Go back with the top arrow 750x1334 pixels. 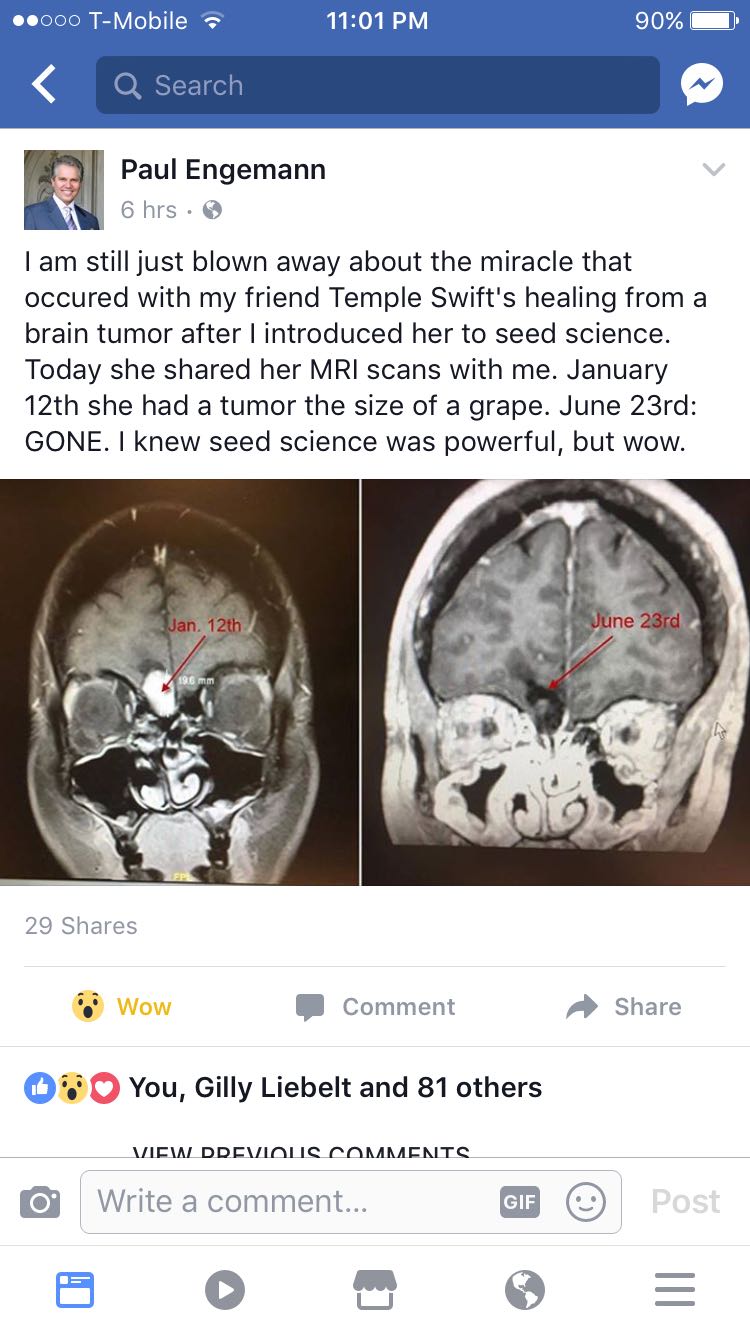(44, 85)
